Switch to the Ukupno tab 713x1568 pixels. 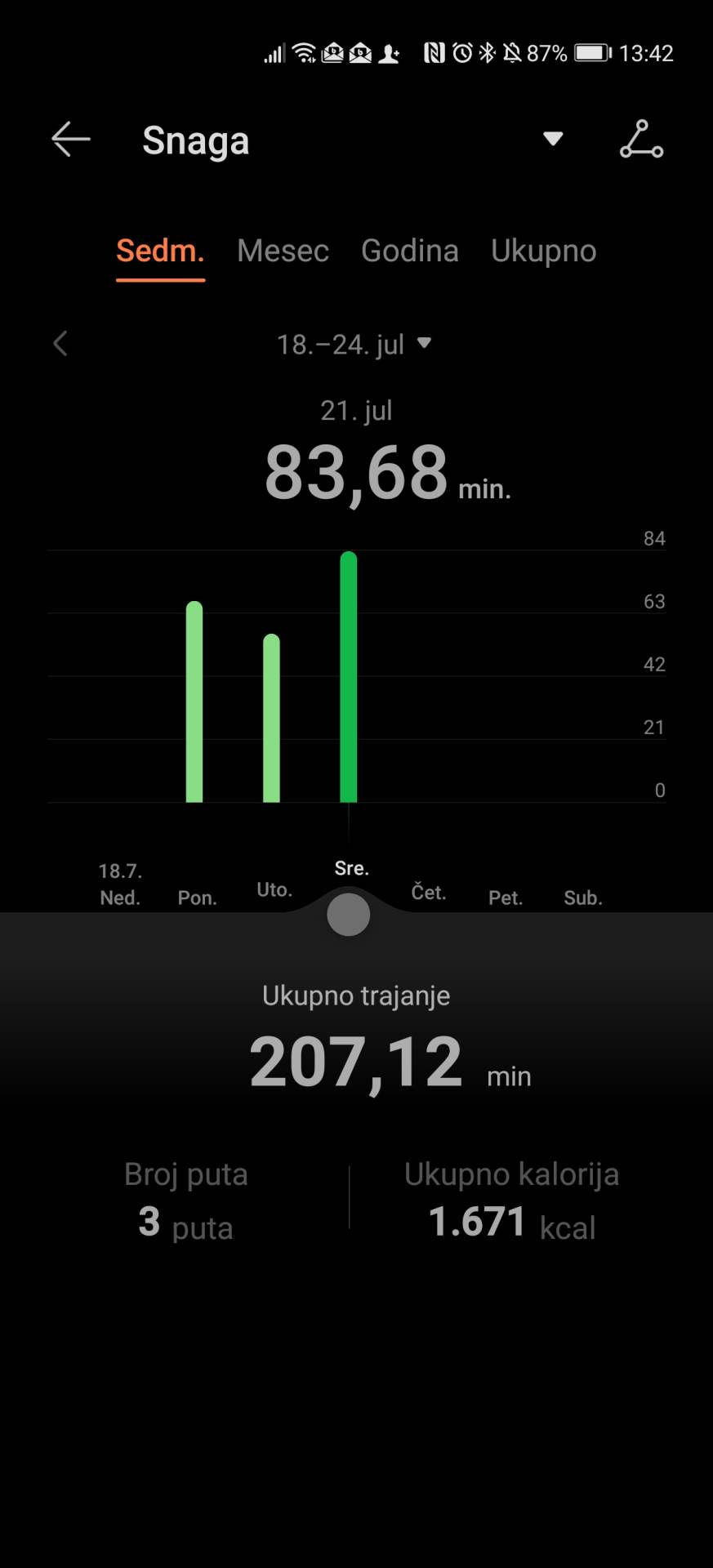pyautogui.click(x=543, y=251)
